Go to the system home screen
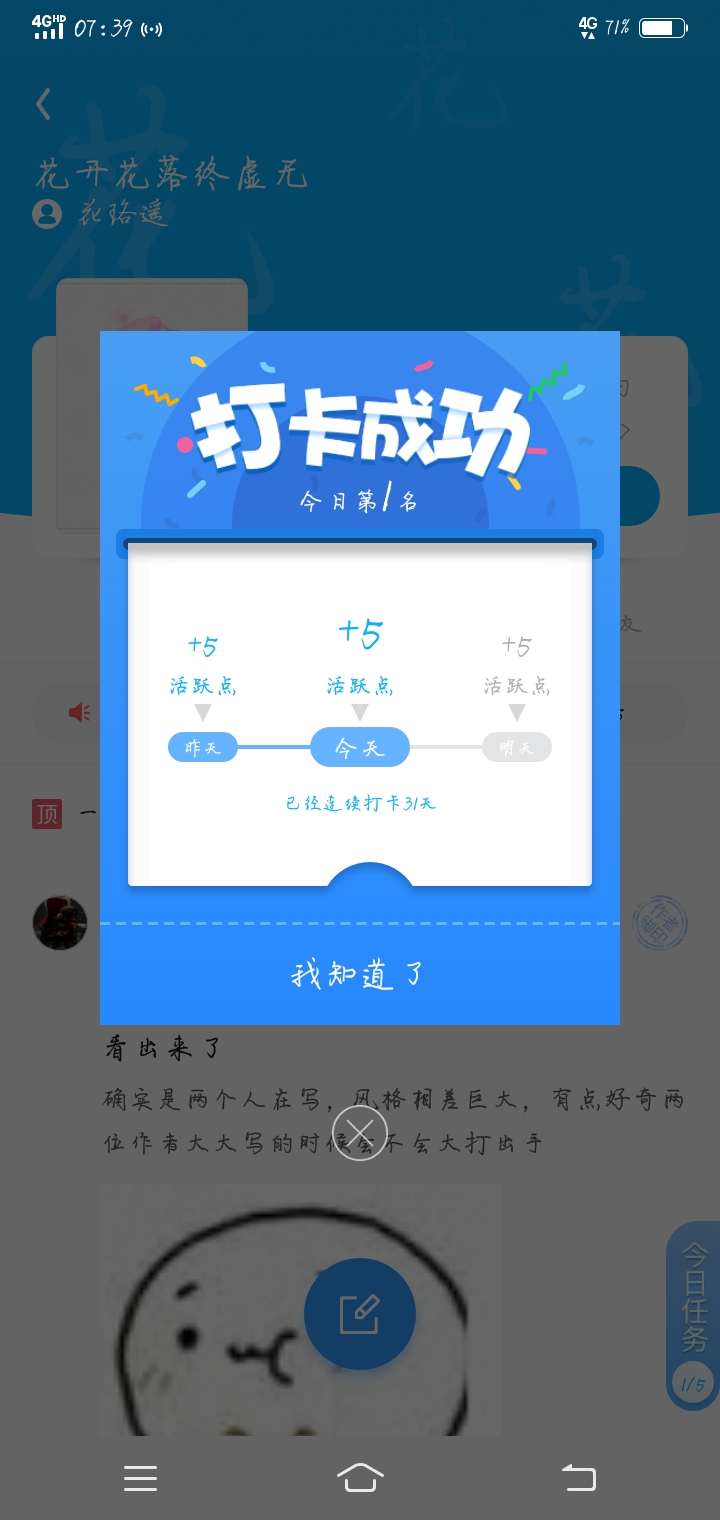 (360, 1477)
